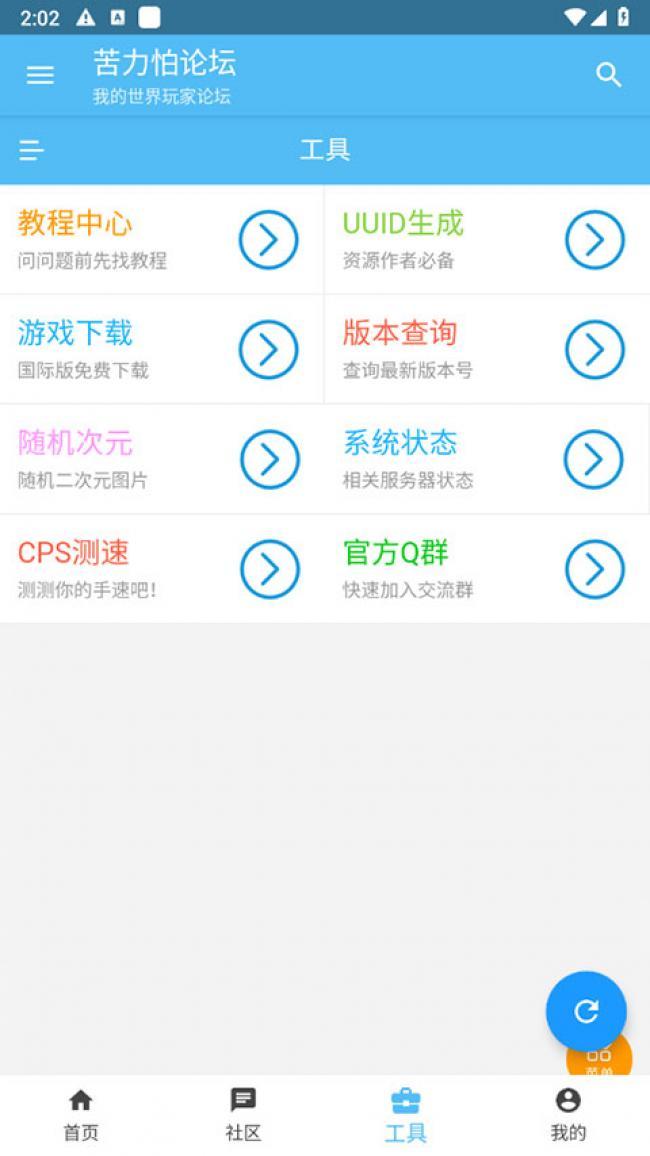Tap the blue refresh floating button
Viewport: 650px width, 1156px height.
[x=586, y=1011]
